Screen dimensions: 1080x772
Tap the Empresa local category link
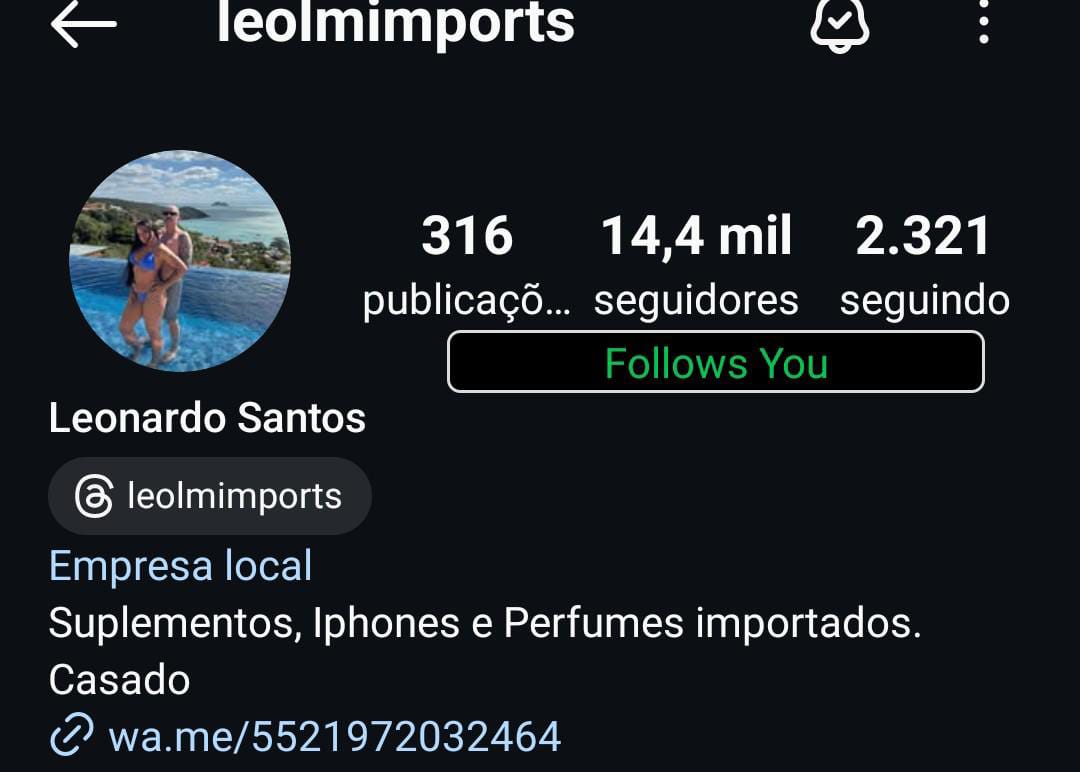181,566
